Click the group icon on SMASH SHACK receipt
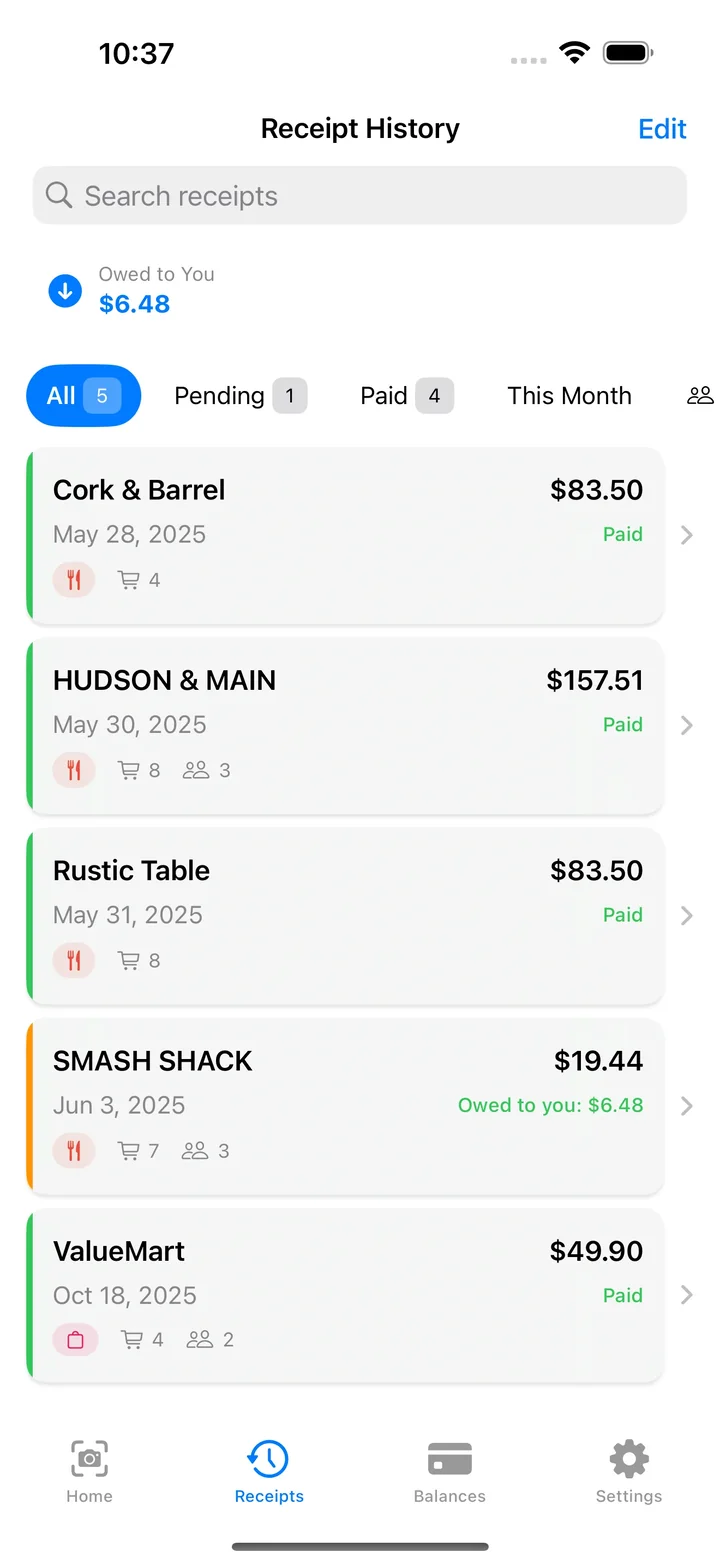 [x=196, y=1150]
